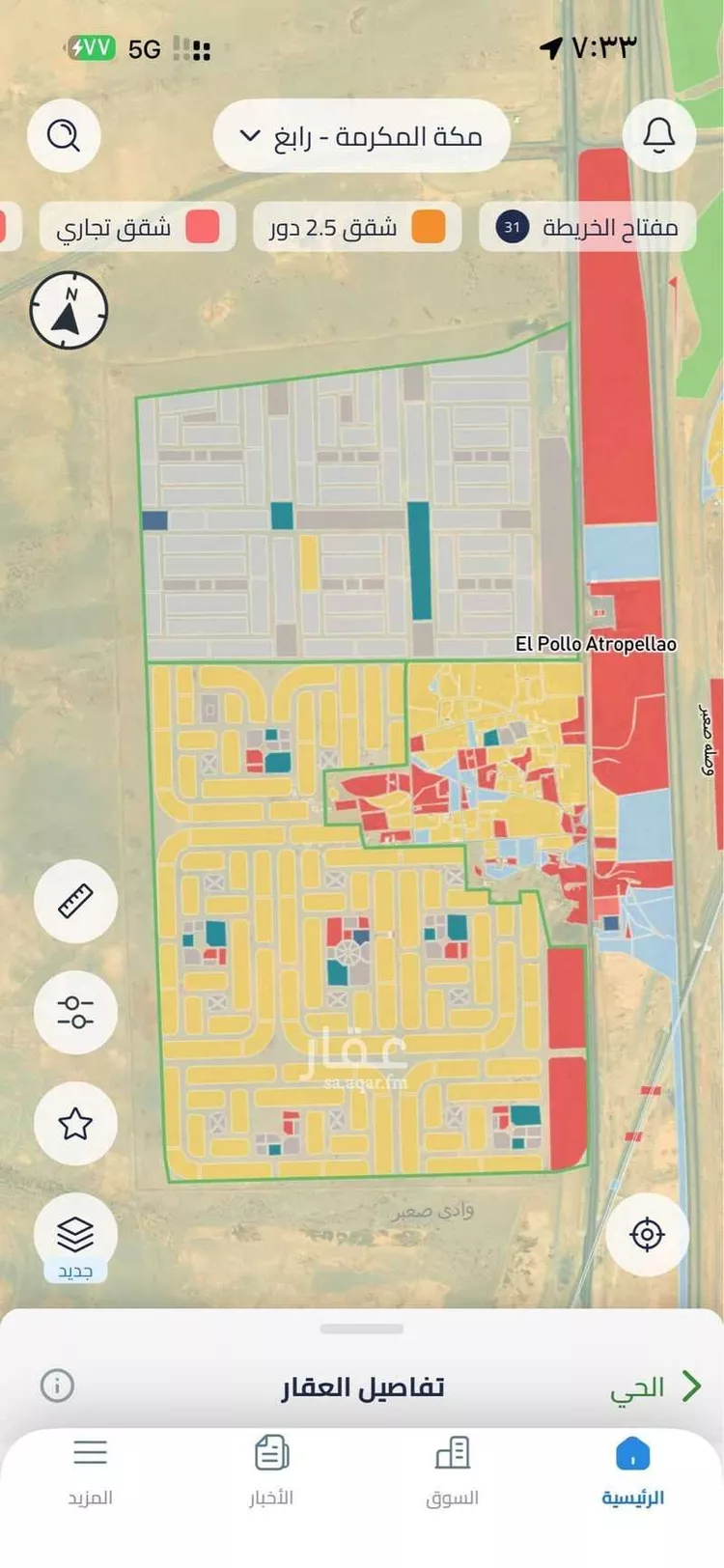Show info for تفاصيل العقار
This screenshot has height=1568, width=724.
[57, 1386]
